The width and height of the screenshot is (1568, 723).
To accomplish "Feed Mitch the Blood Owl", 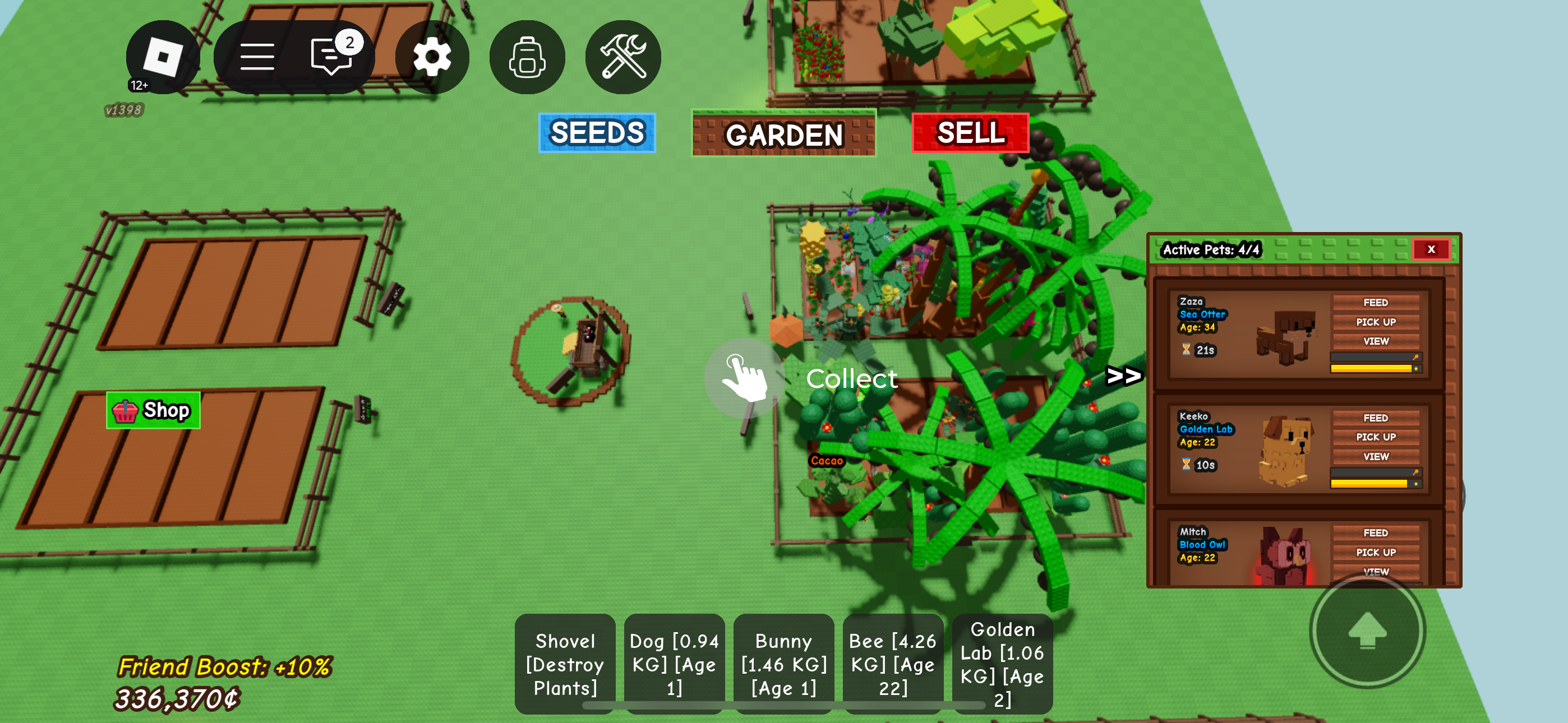I will pos(1375,533).
